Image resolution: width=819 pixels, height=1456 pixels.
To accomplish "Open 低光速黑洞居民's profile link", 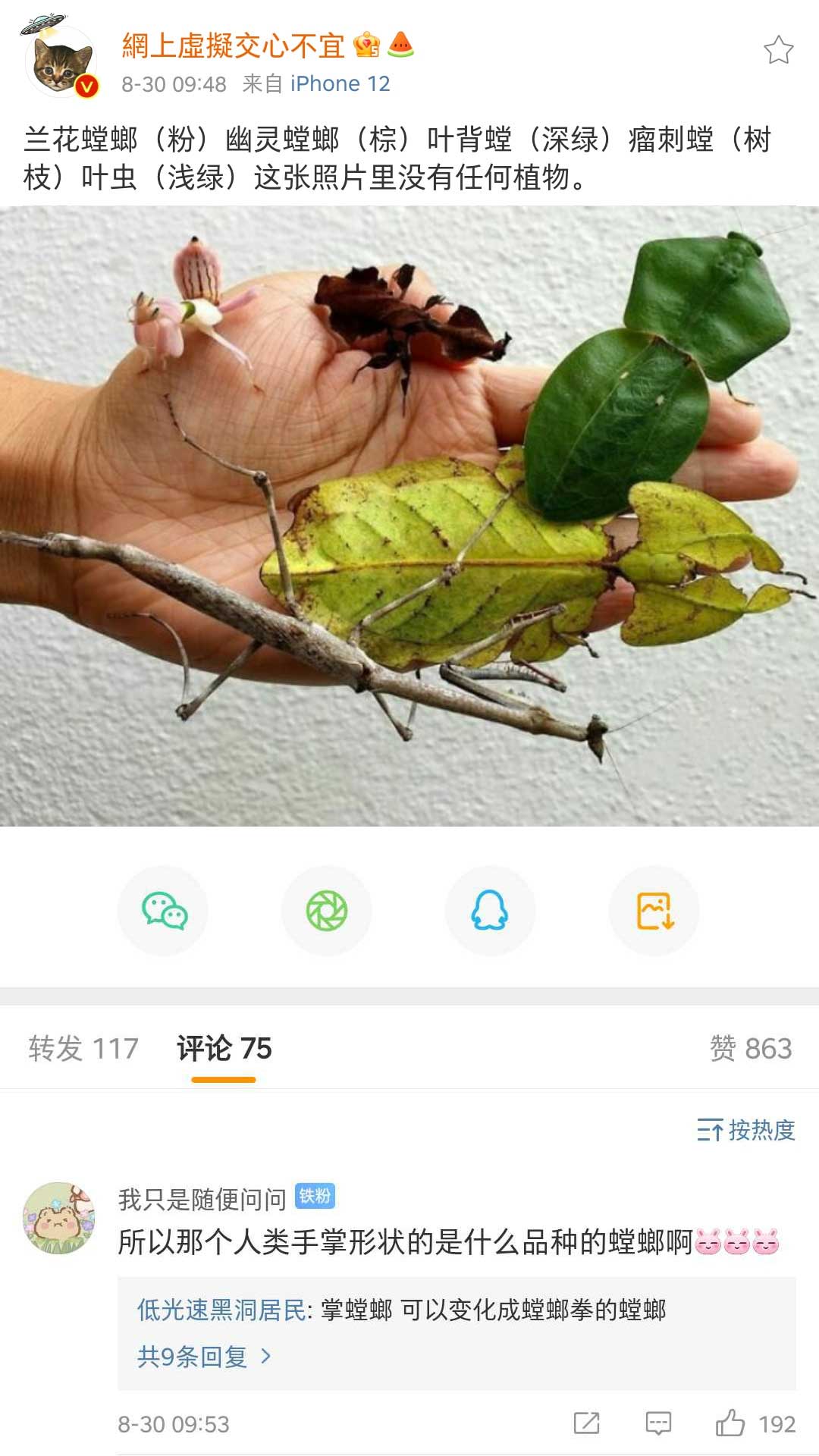I will click(221, 1310).
